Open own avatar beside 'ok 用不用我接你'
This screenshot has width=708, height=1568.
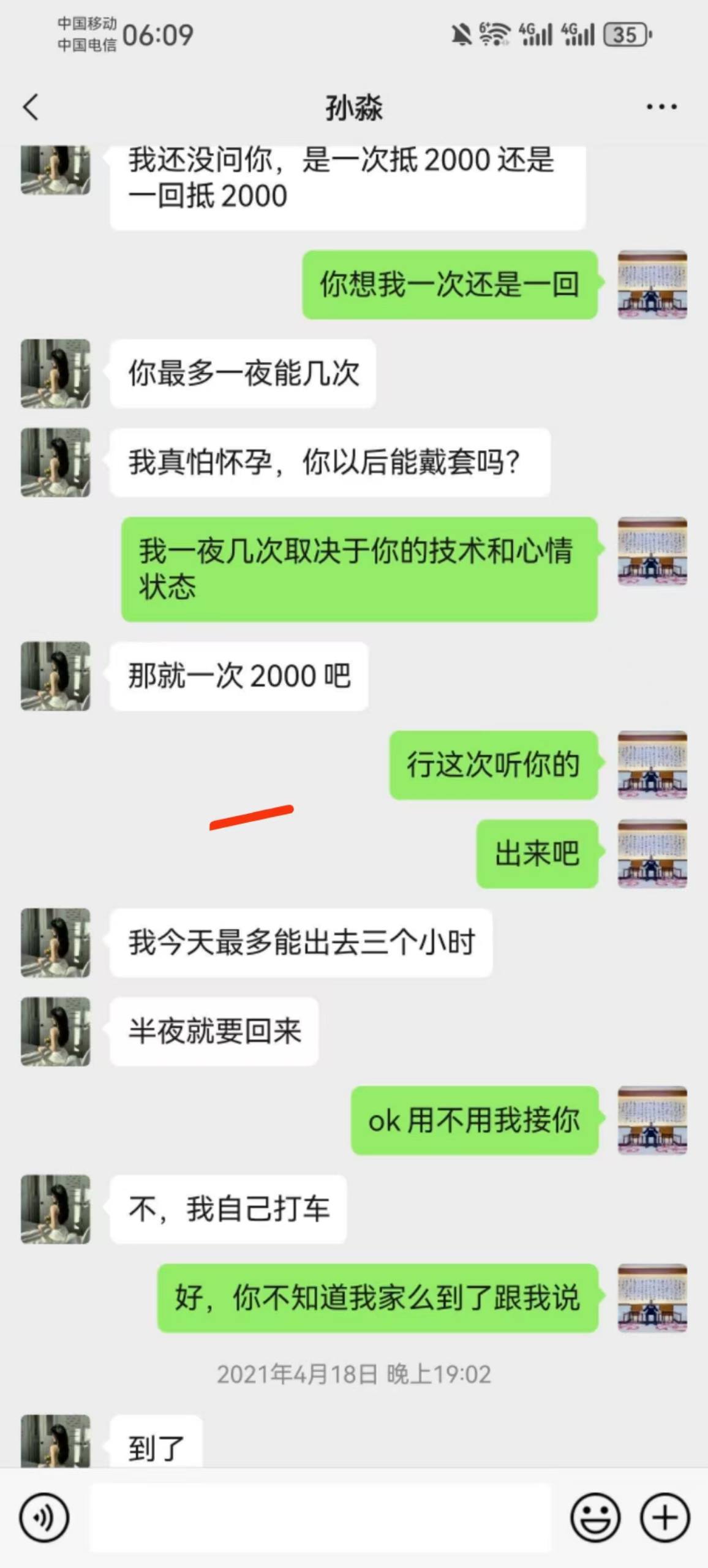coord(652,1120)
